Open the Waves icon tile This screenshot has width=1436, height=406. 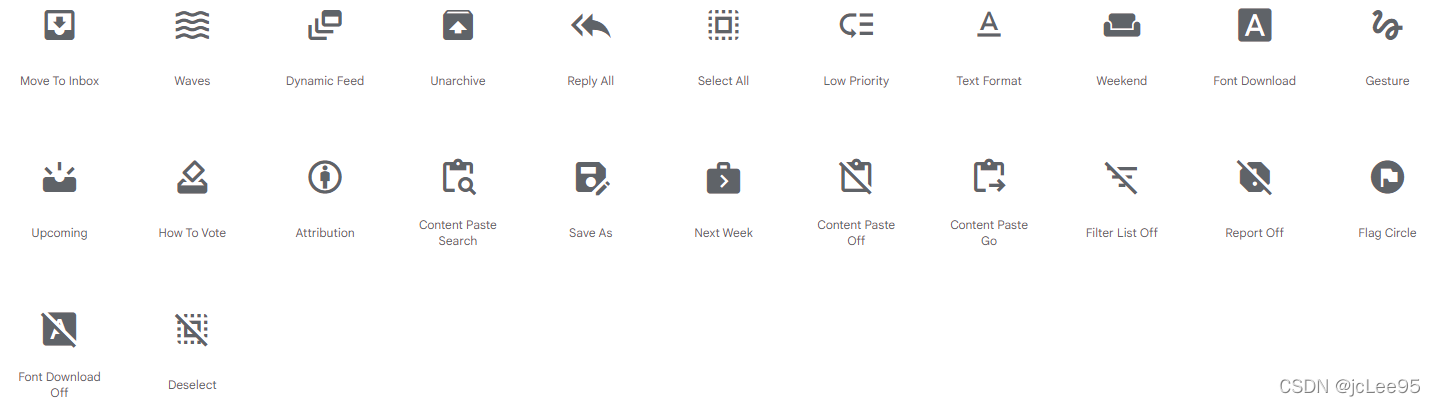192,26
